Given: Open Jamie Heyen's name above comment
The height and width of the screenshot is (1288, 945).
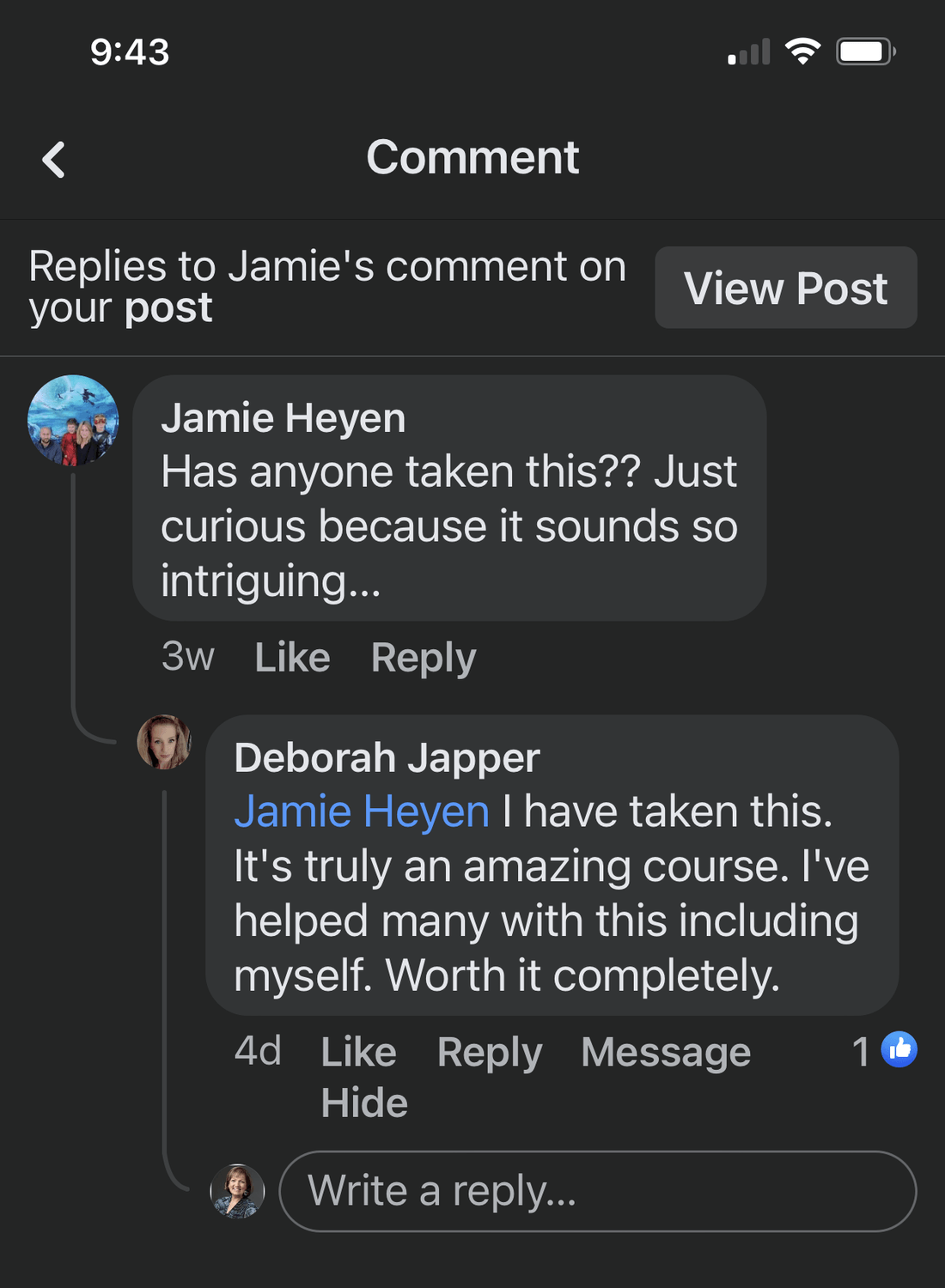Looking at the screenshot, I should coord(283,418).
